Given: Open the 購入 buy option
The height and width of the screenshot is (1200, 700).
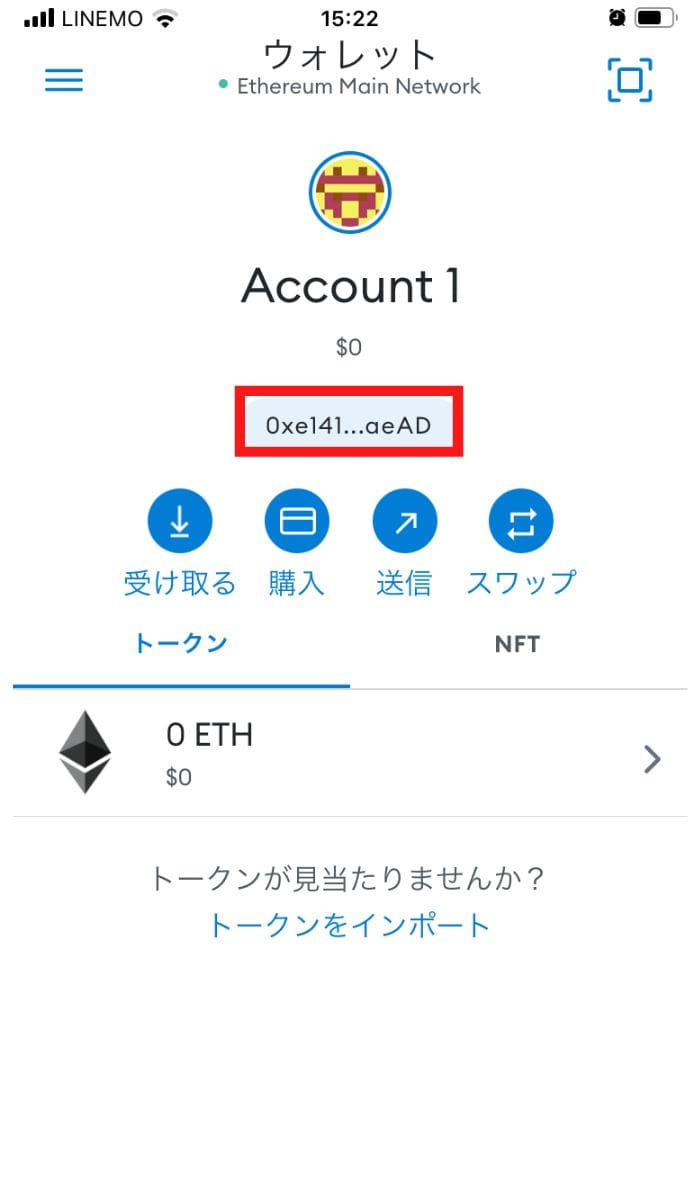Looking at the screenshot, I should point(297,522).
